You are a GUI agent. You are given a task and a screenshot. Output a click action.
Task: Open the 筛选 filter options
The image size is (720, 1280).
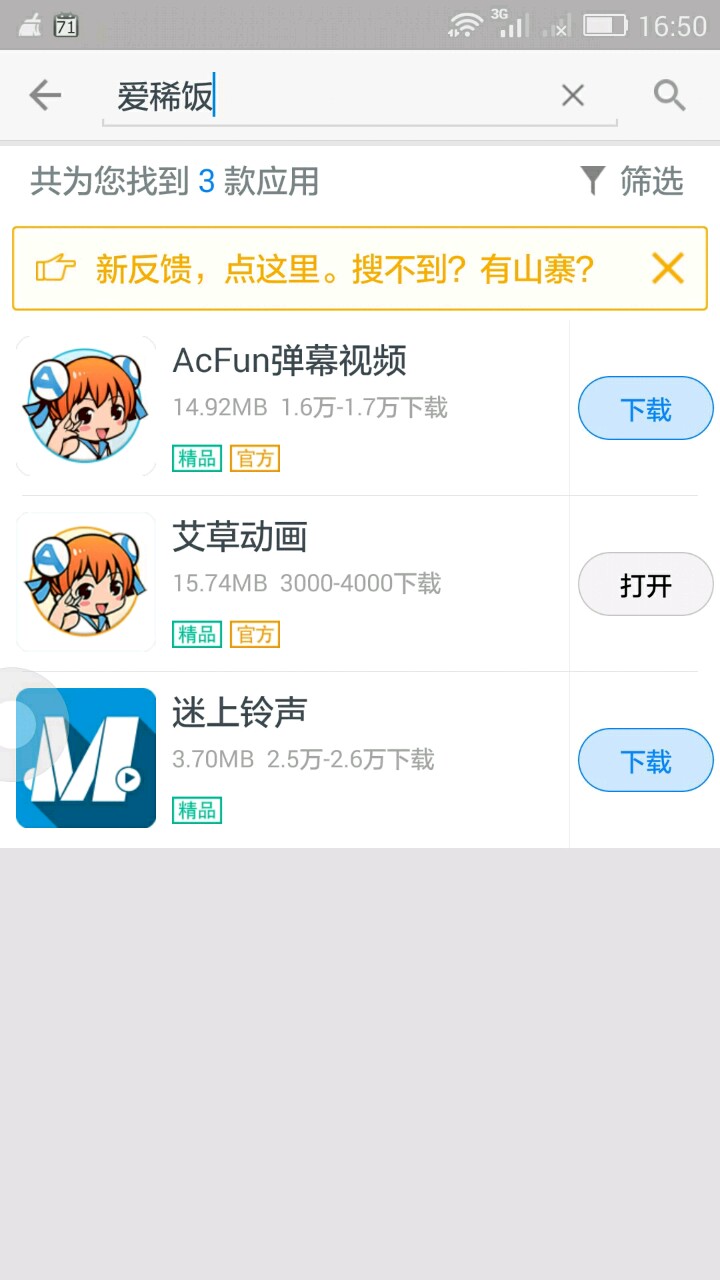(x=632, y=181)
